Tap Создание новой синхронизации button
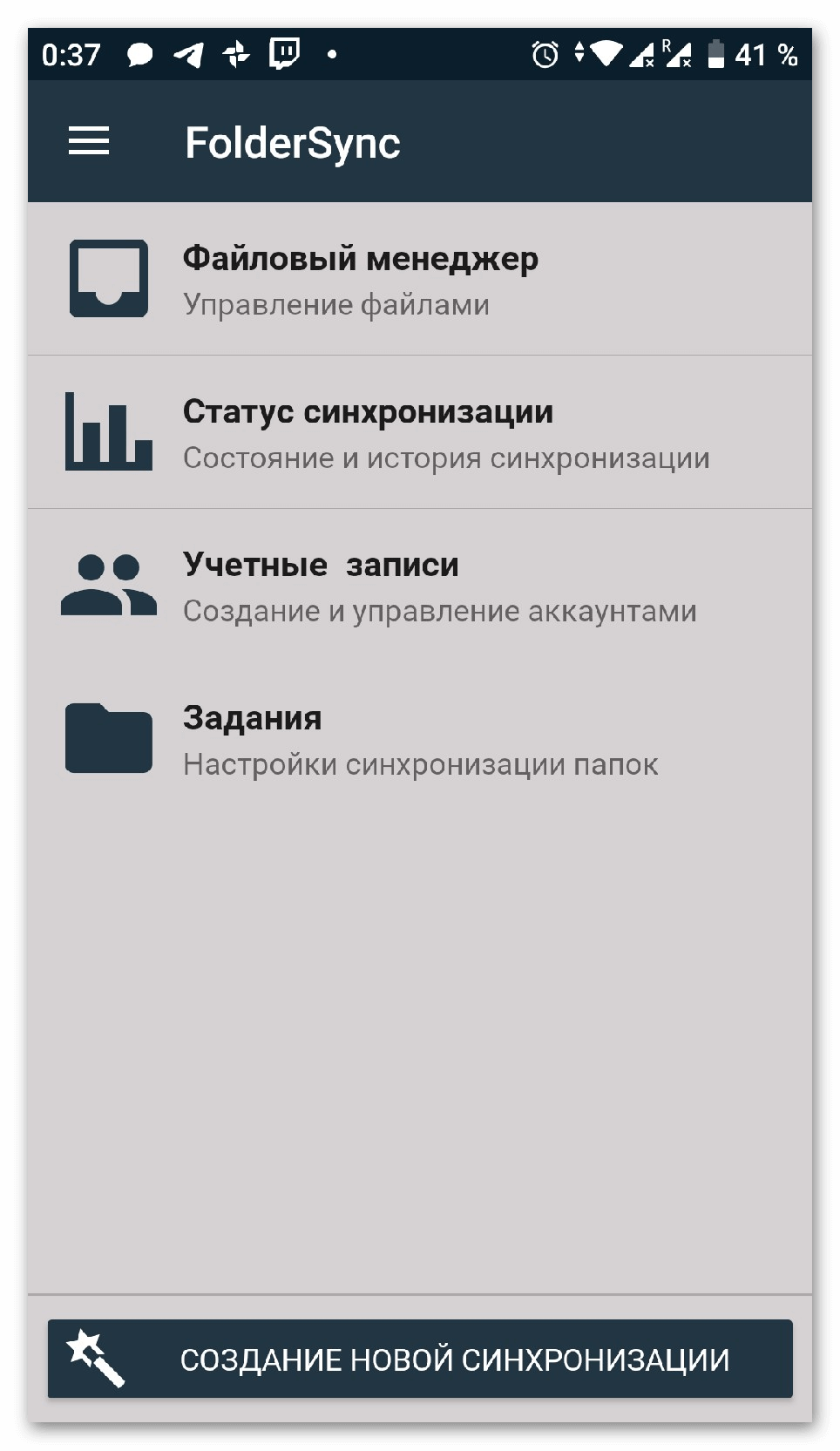The image size is (840, 1451). tap(420, 1359)
